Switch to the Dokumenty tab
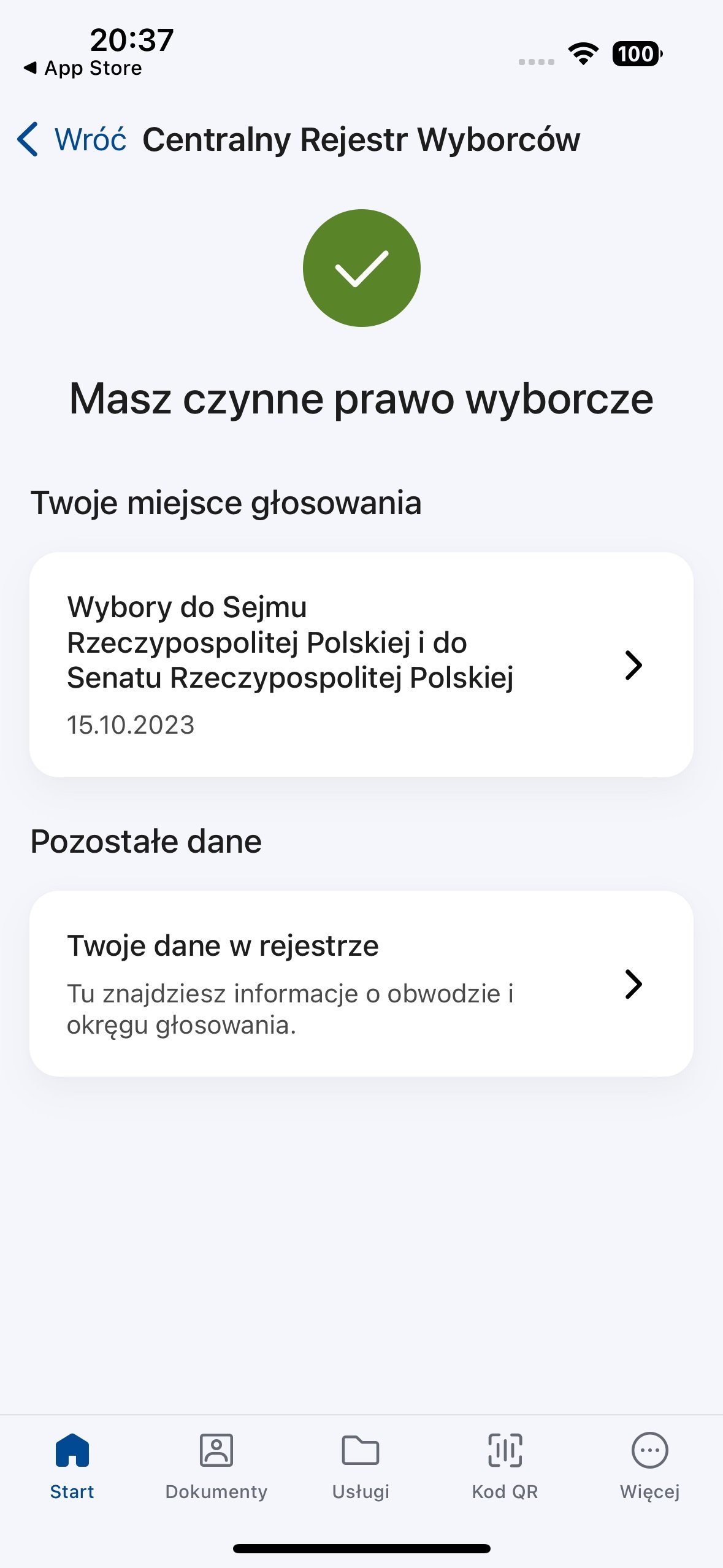The width and height of the screenshot is (723, 1568). point(216,1466)
